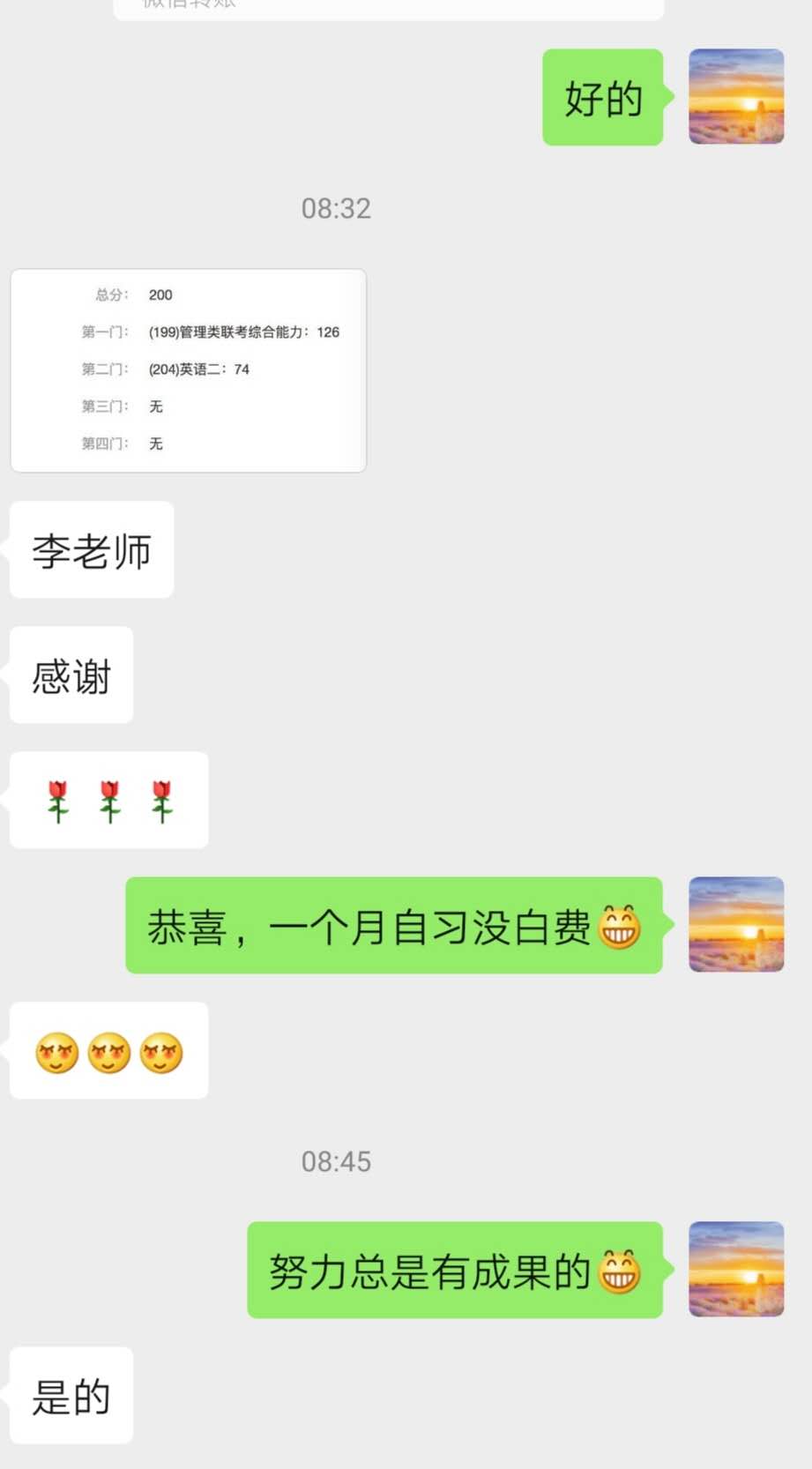The height and width of the screenshot is (1469, 812).
Task: Tap the avatar beside the 好的 message
Action: click(735, 97)
